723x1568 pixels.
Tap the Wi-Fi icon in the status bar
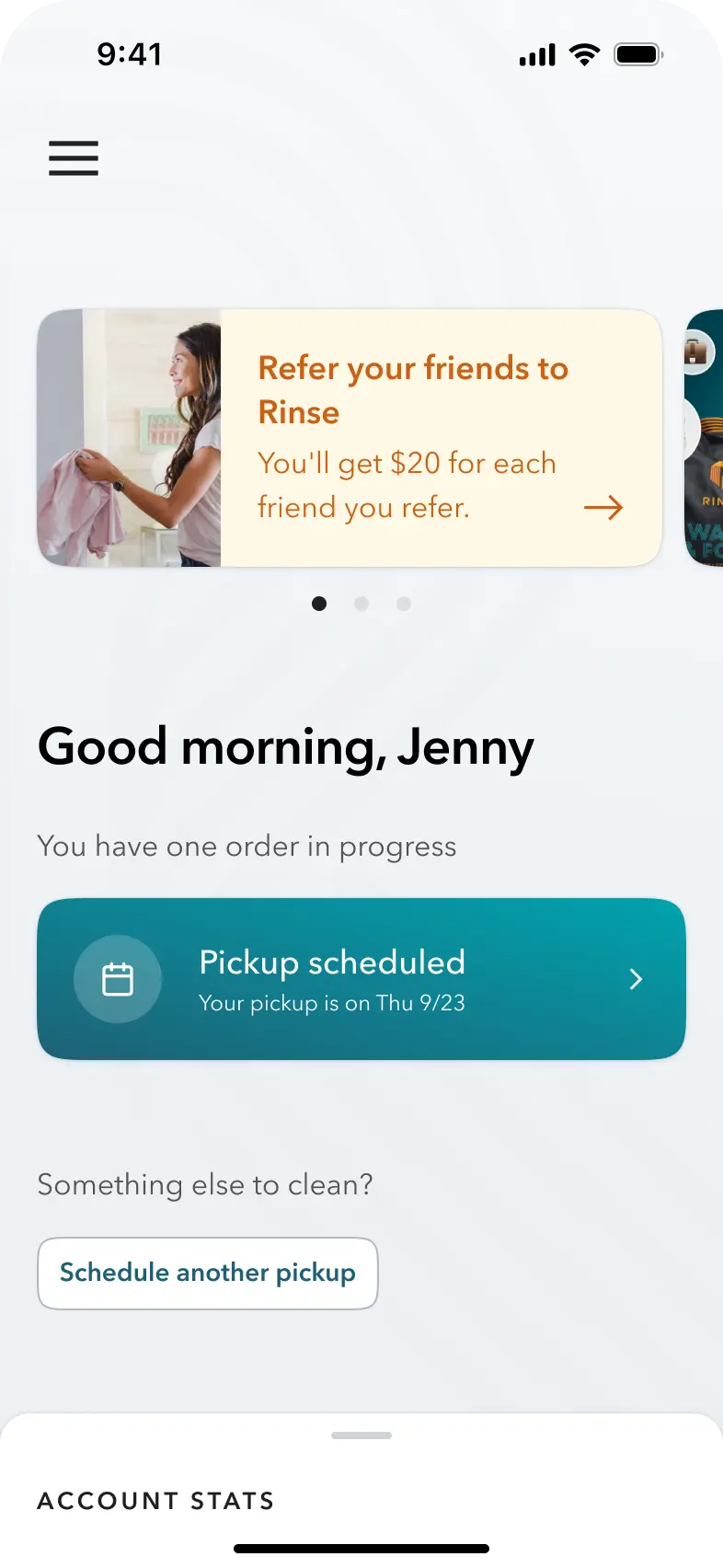coord(584,54)
